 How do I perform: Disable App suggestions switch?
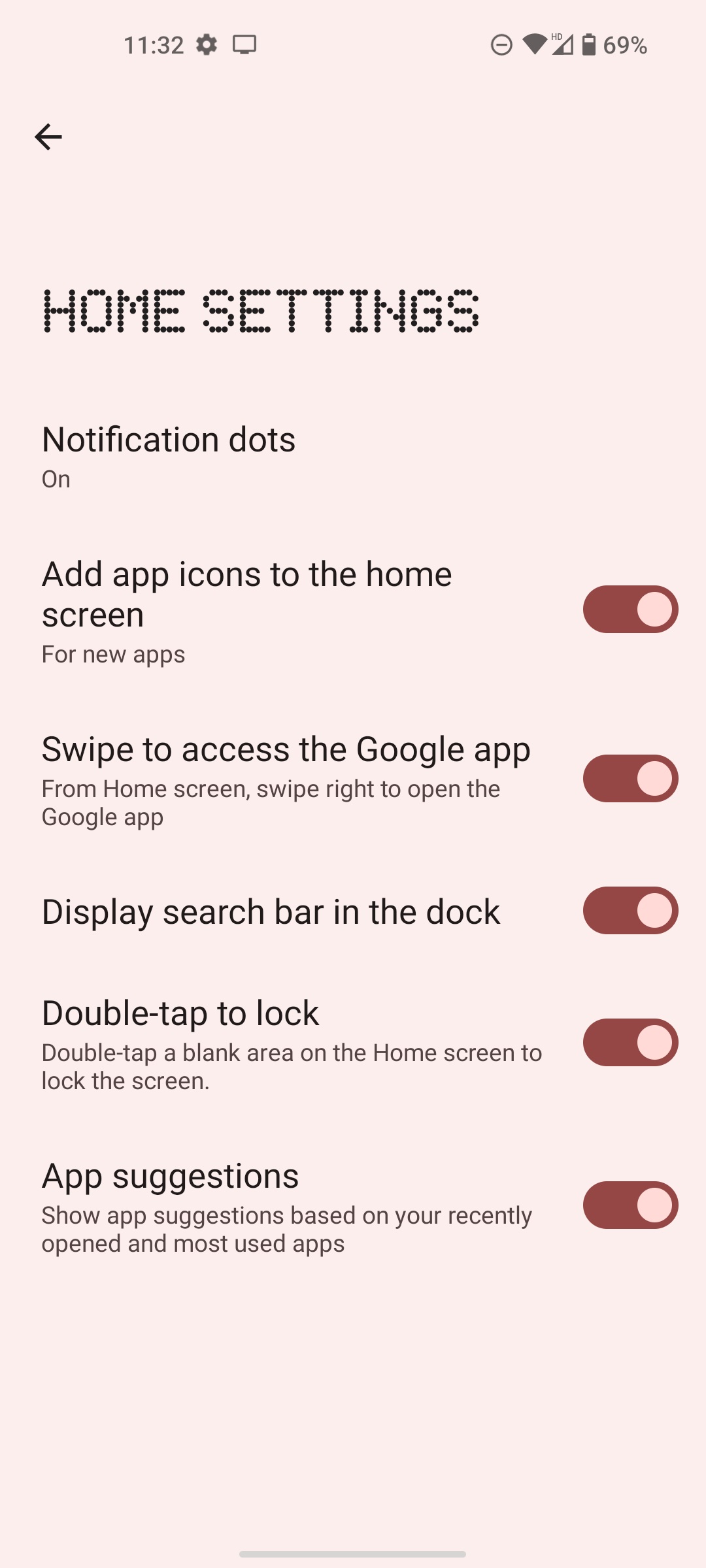630,1205
